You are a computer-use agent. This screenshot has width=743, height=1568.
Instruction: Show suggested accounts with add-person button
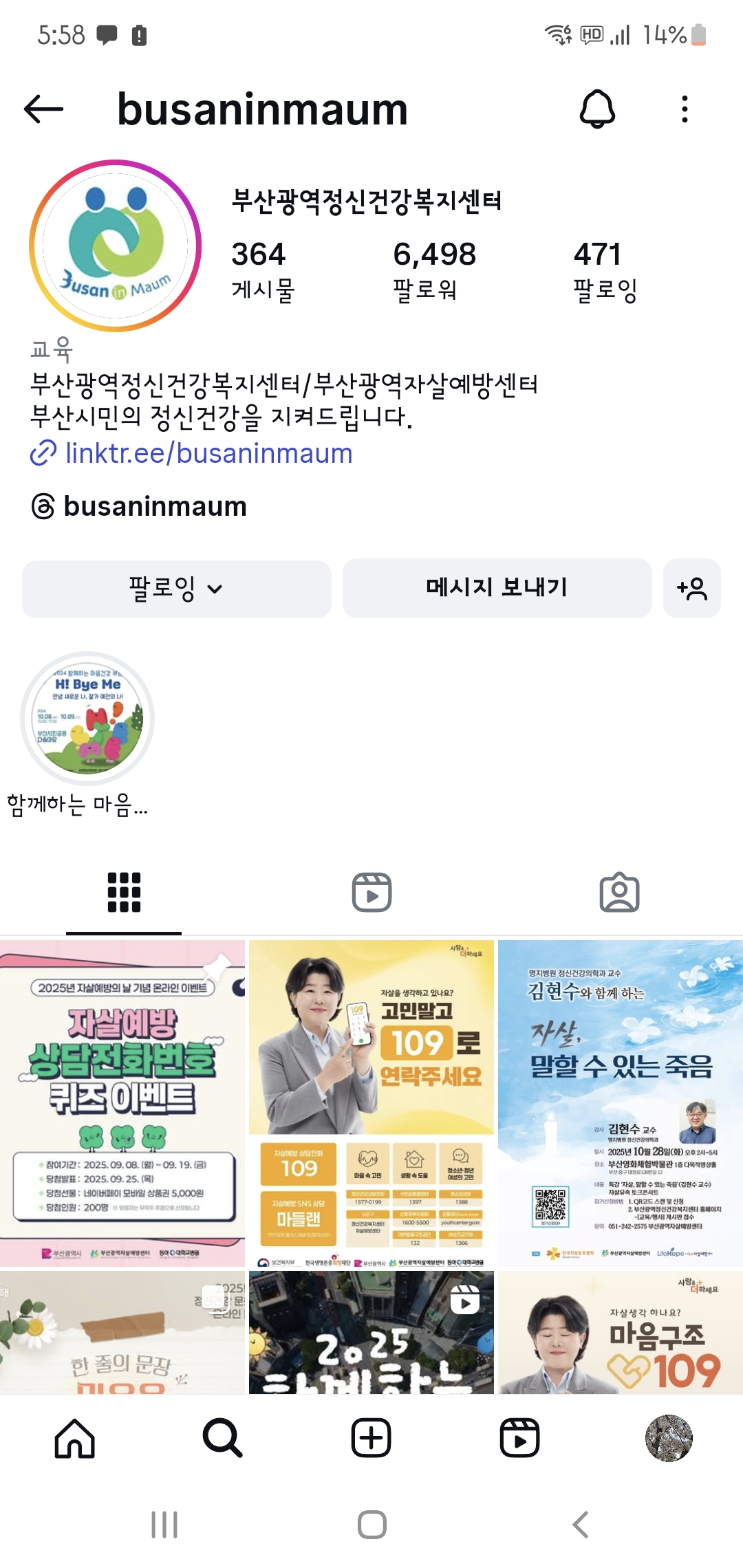691,589
